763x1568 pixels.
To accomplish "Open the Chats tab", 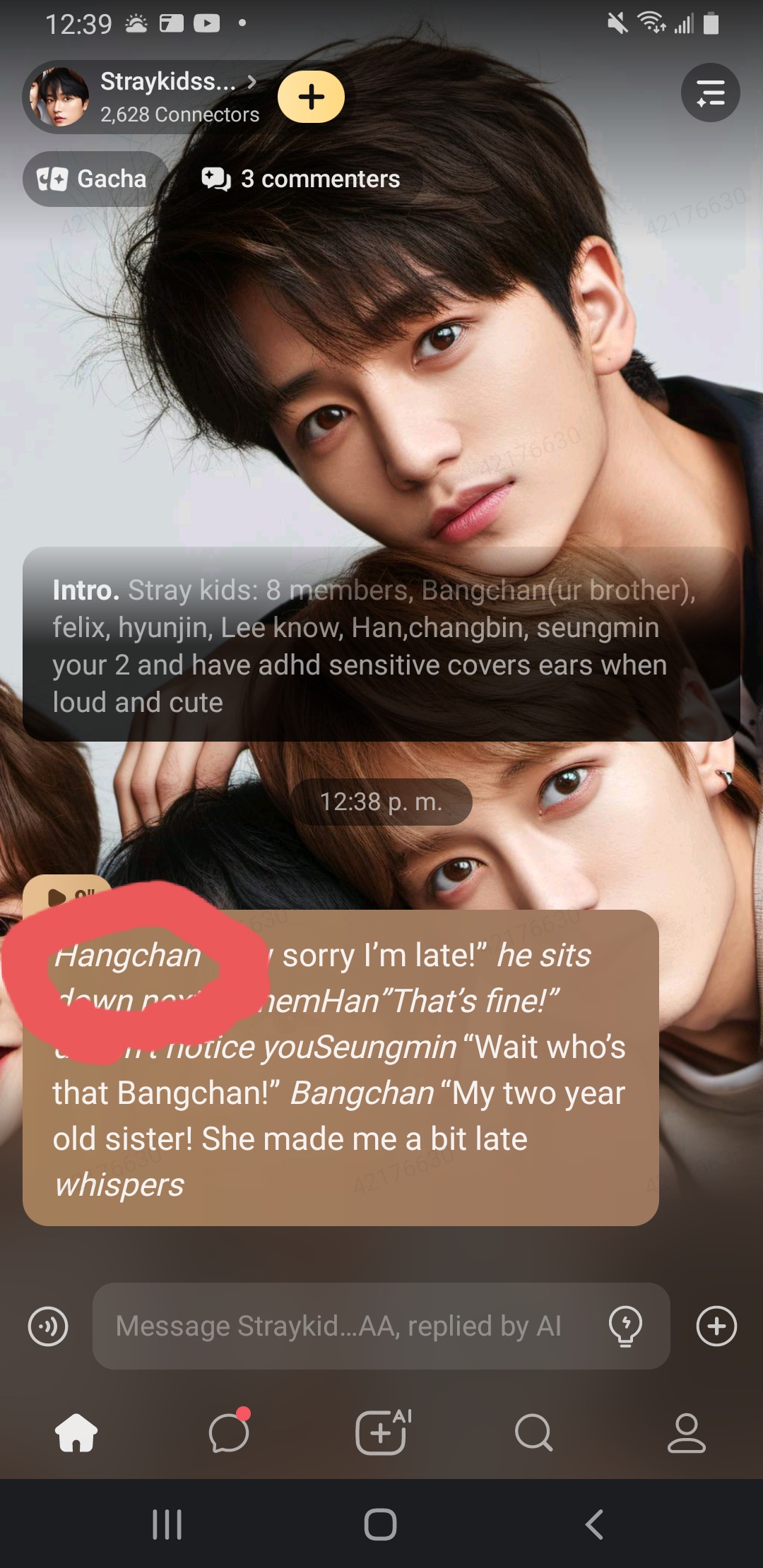I will pos(229,1432).
